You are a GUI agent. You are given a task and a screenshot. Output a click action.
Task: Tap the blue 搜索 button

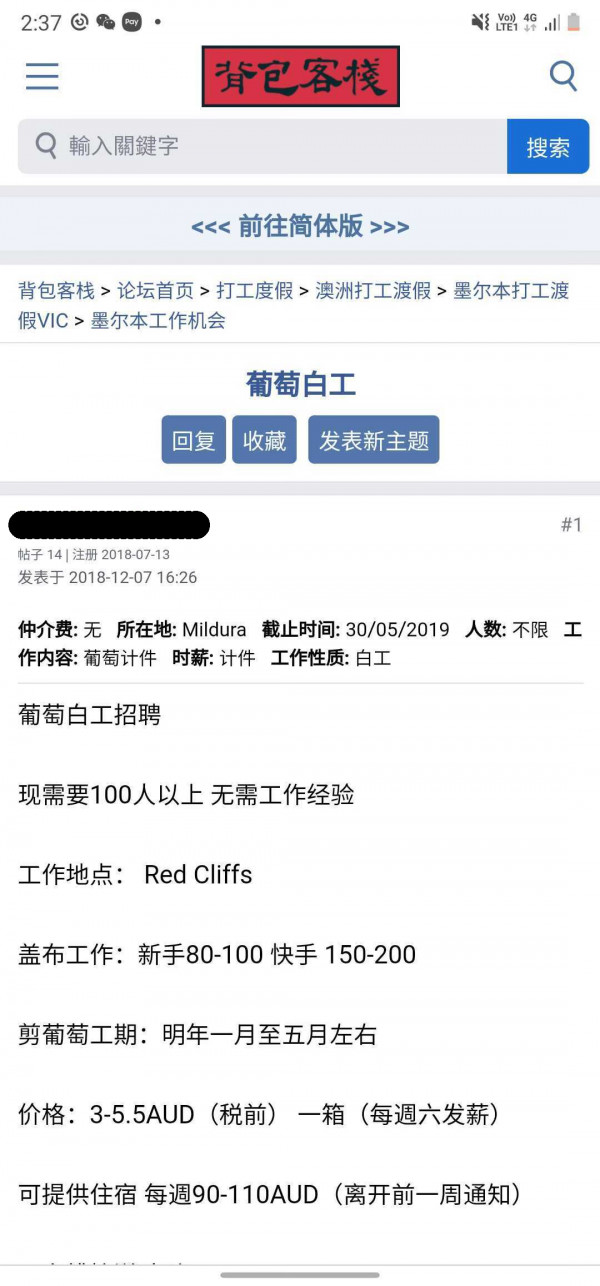coord(547,147)
